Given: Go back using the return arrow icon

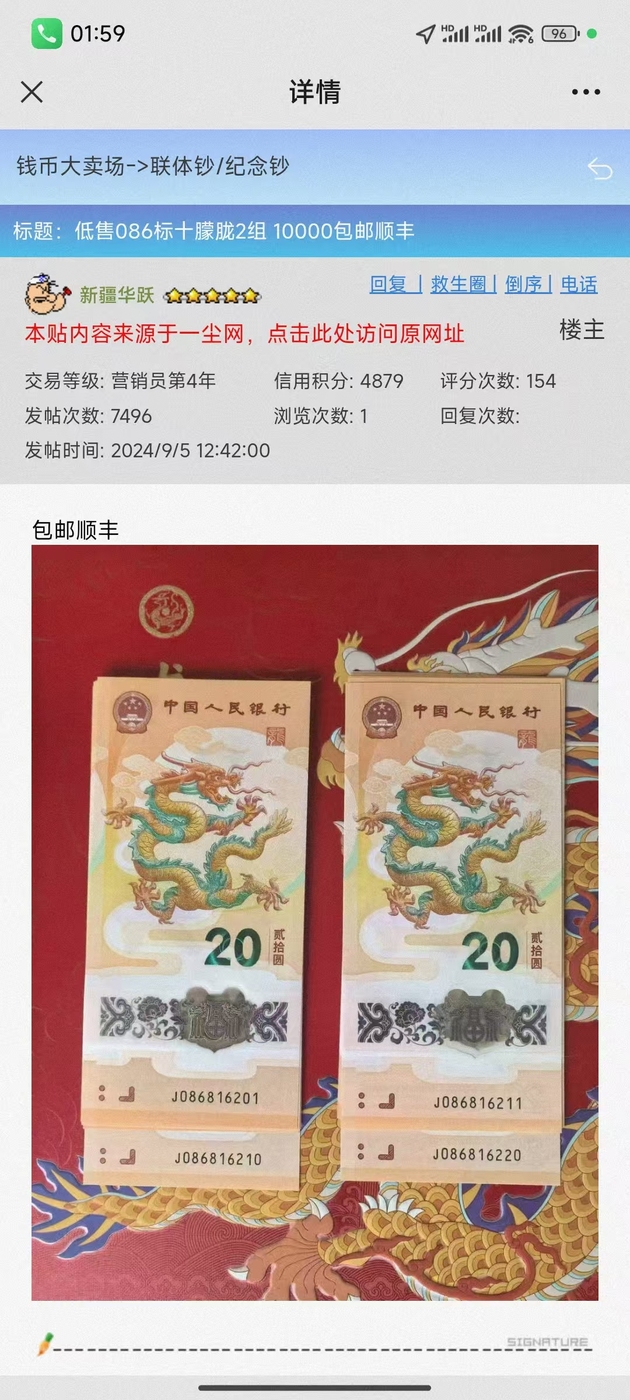Looking at the screenshot, I should click(x=599, y=168).
